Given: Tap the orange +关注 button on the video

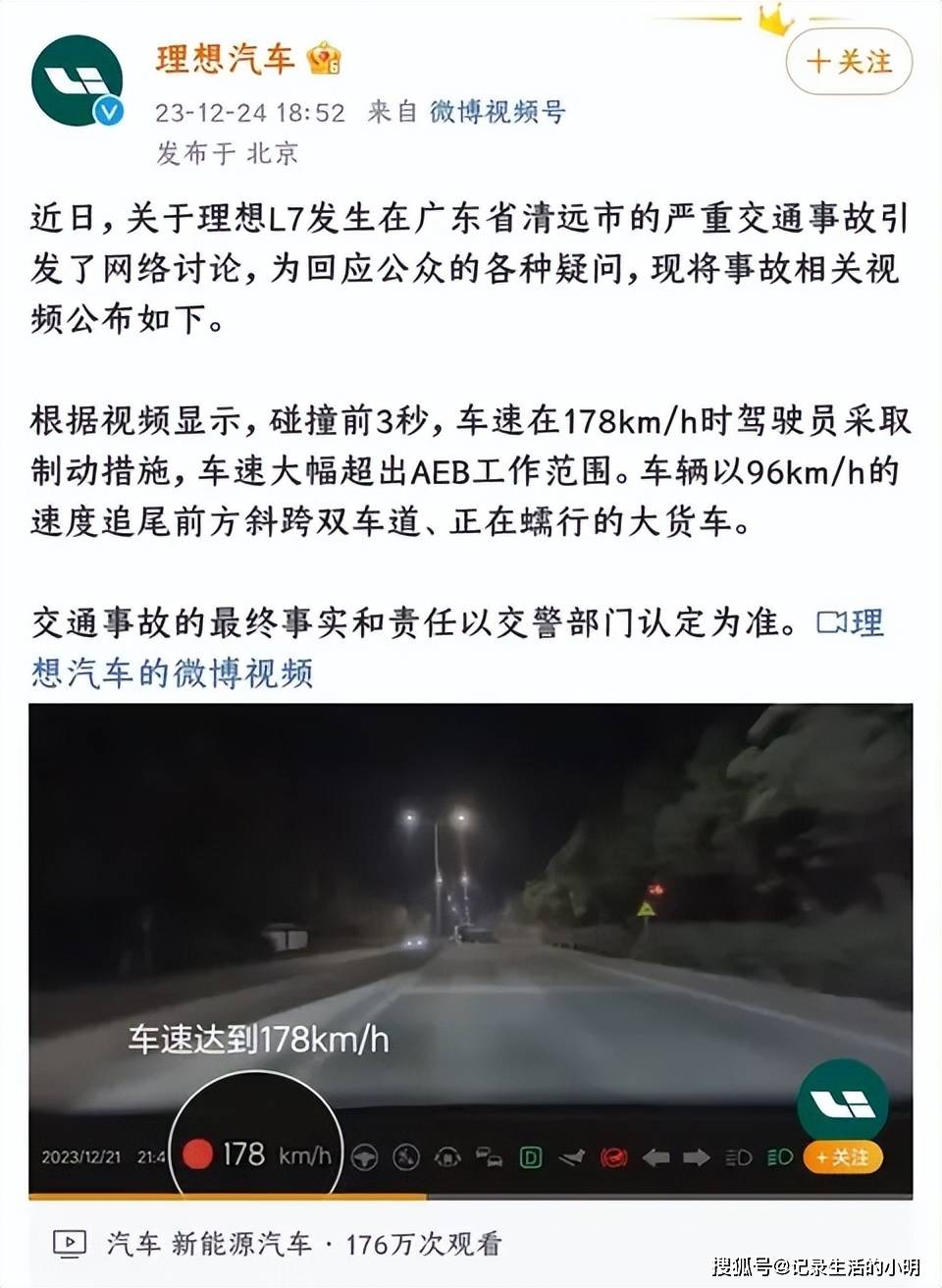Looking at the screenshot, I should (x=843, y=1157).
